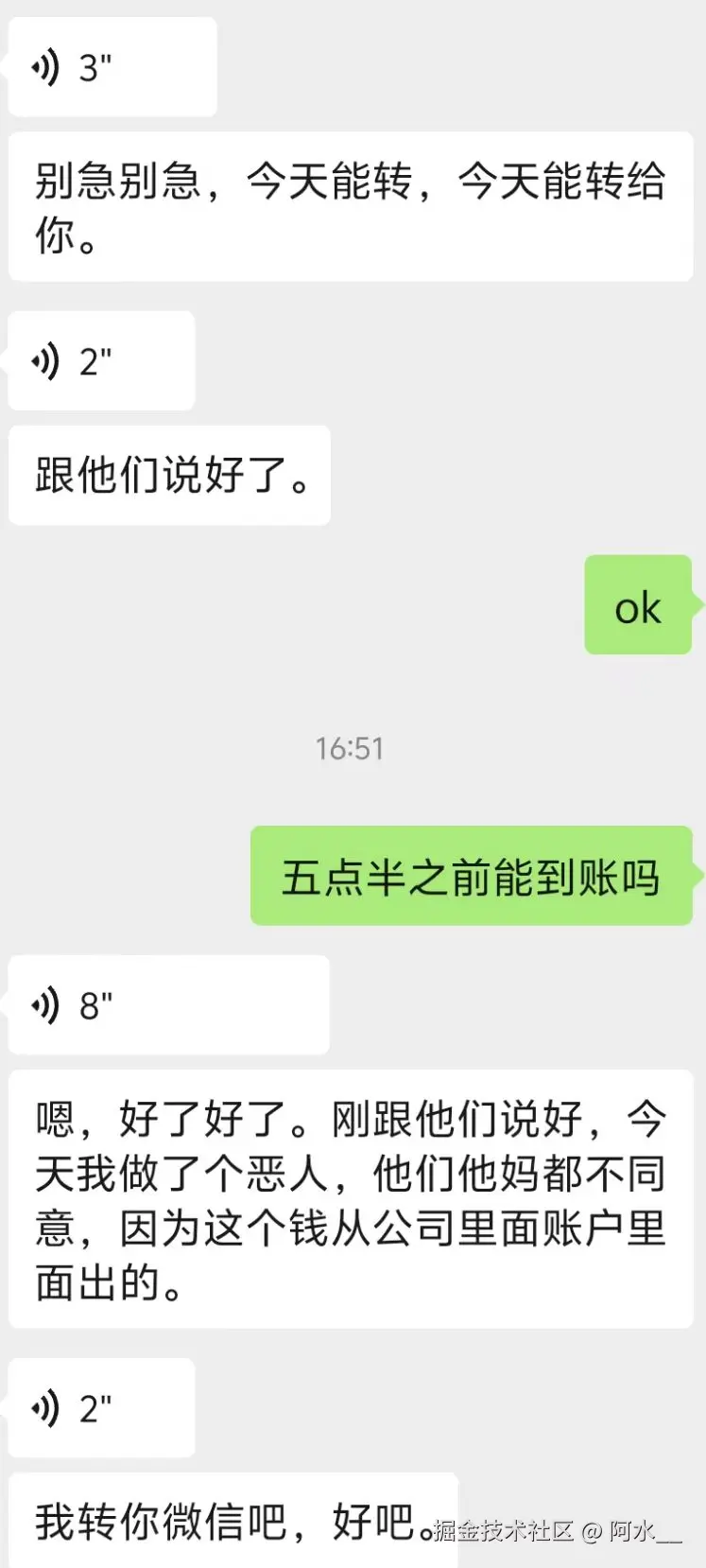Tap the speaker icon on the last 2" voice clip
This screenshot has width=706, height=1568.
point(43,1408)
